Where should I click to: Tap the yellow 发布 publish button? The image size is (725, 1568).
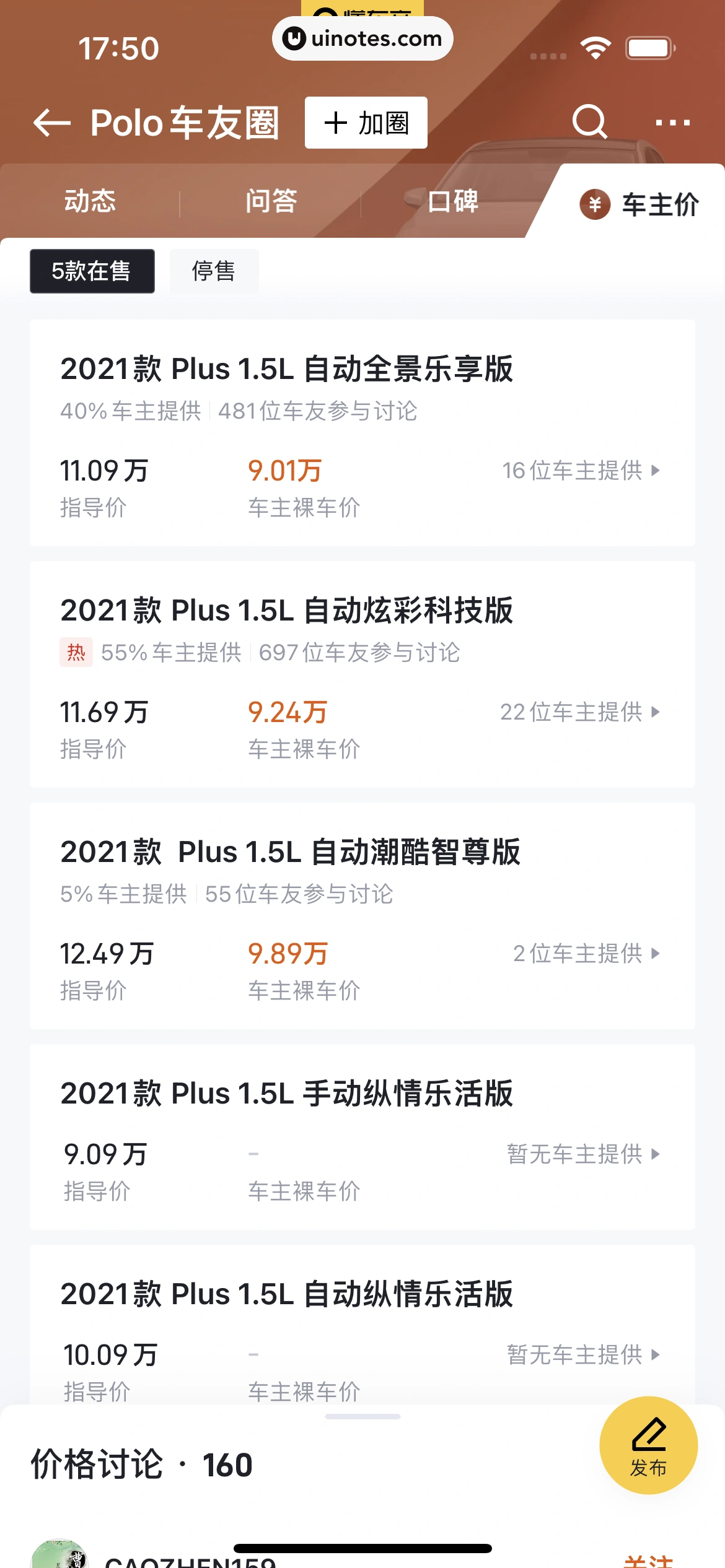click(x=648, y=1445)
